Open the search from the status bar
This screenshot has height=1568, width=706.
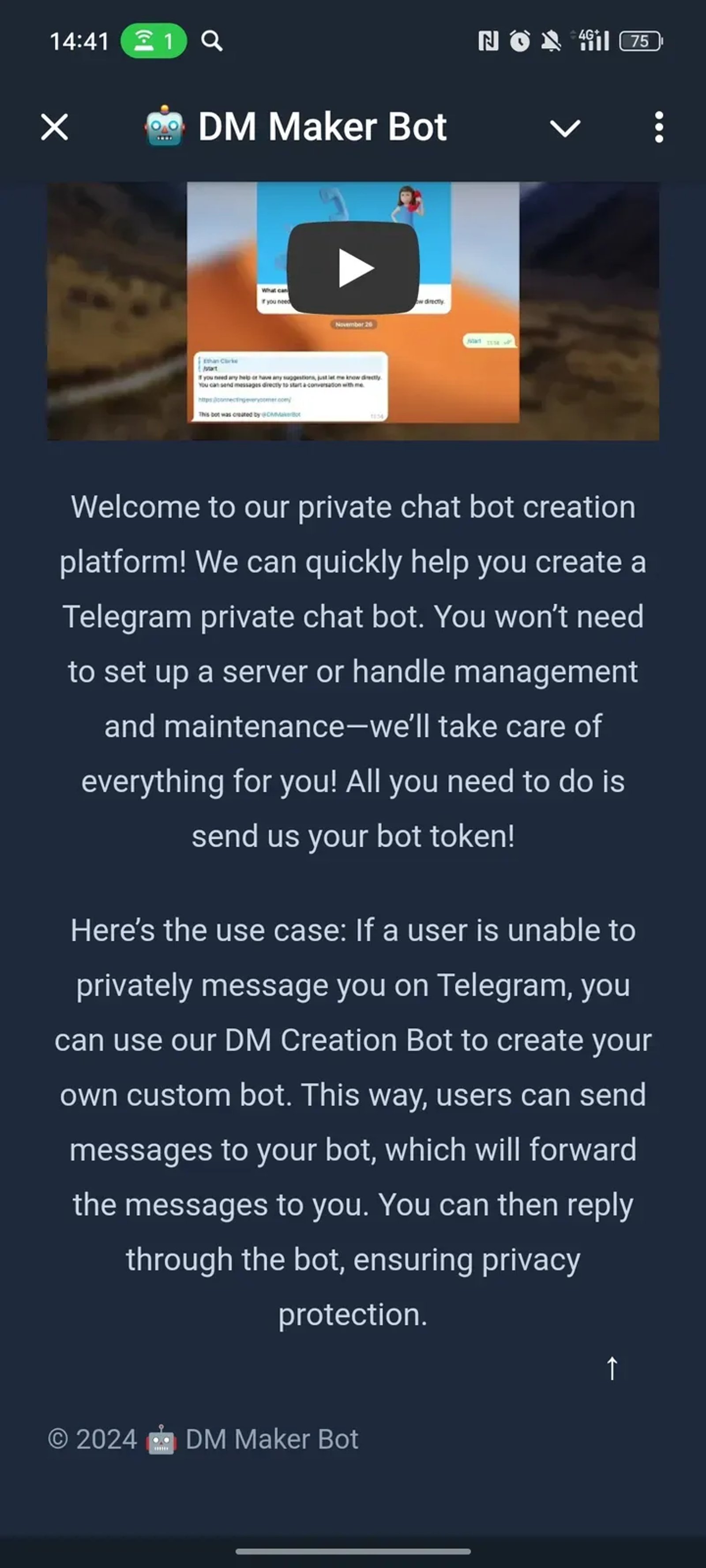point(211,41)
